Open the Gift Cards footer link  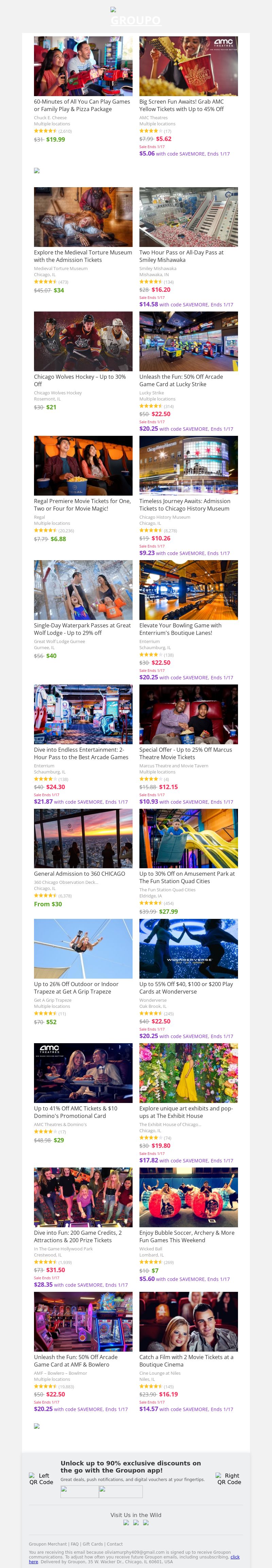[x=93, y=1544]
